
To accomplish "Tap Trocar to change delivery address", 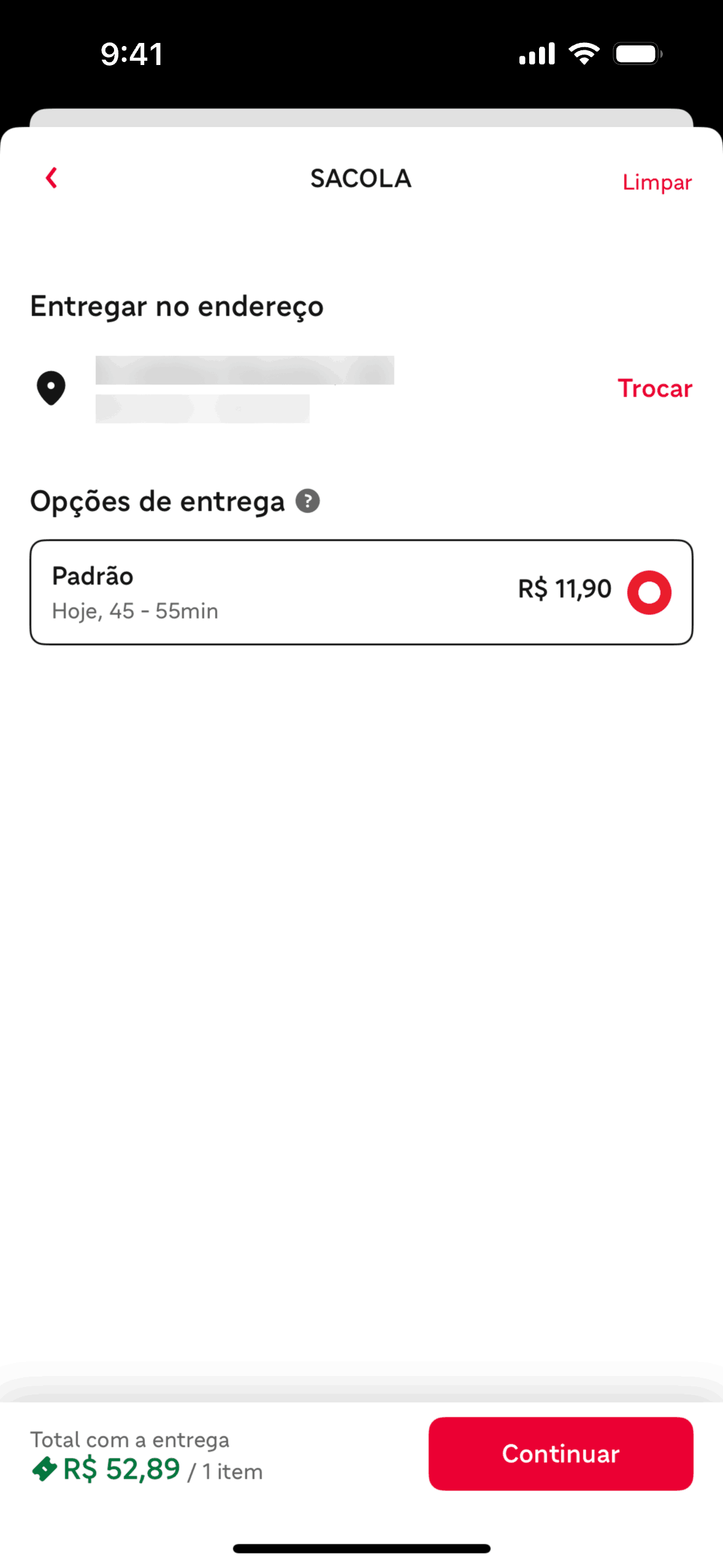I will point(654,388).
